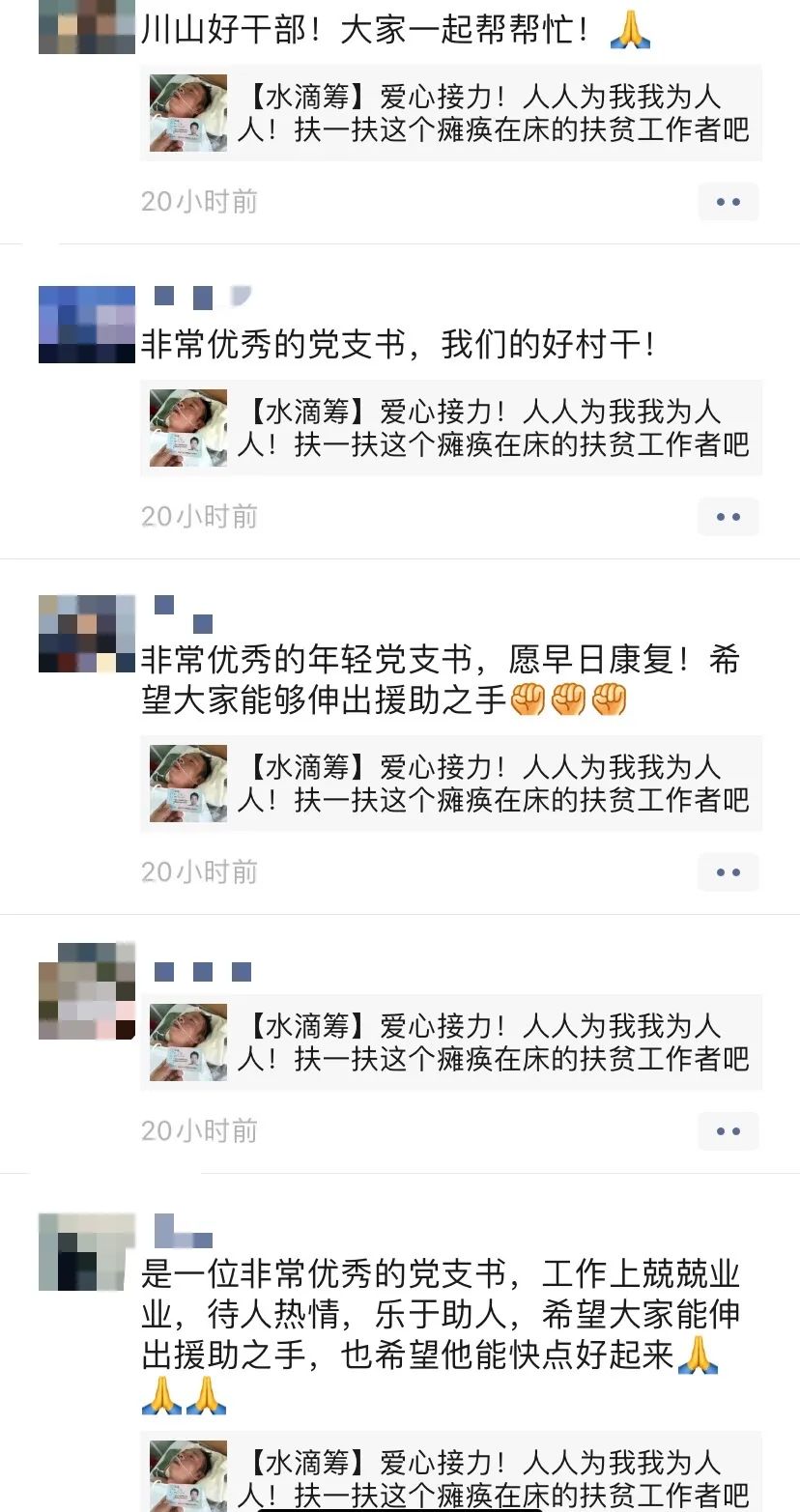This screenshot has width=800, height=1512.
Task: Open the 水滴筹 link under the 愿早日康复 post
Action: [x=451, y=784]
